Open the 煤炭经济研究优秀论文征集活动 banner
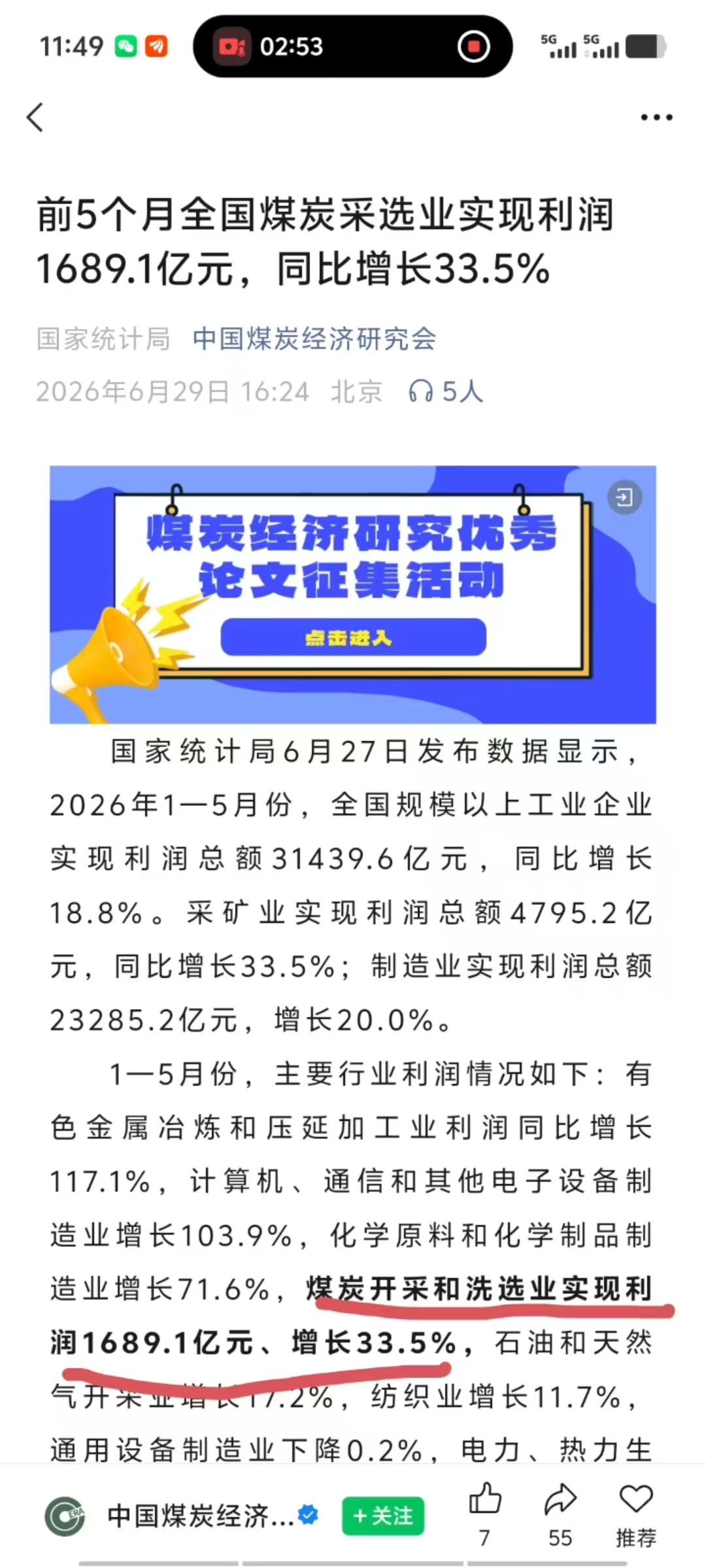 (353, 595)
